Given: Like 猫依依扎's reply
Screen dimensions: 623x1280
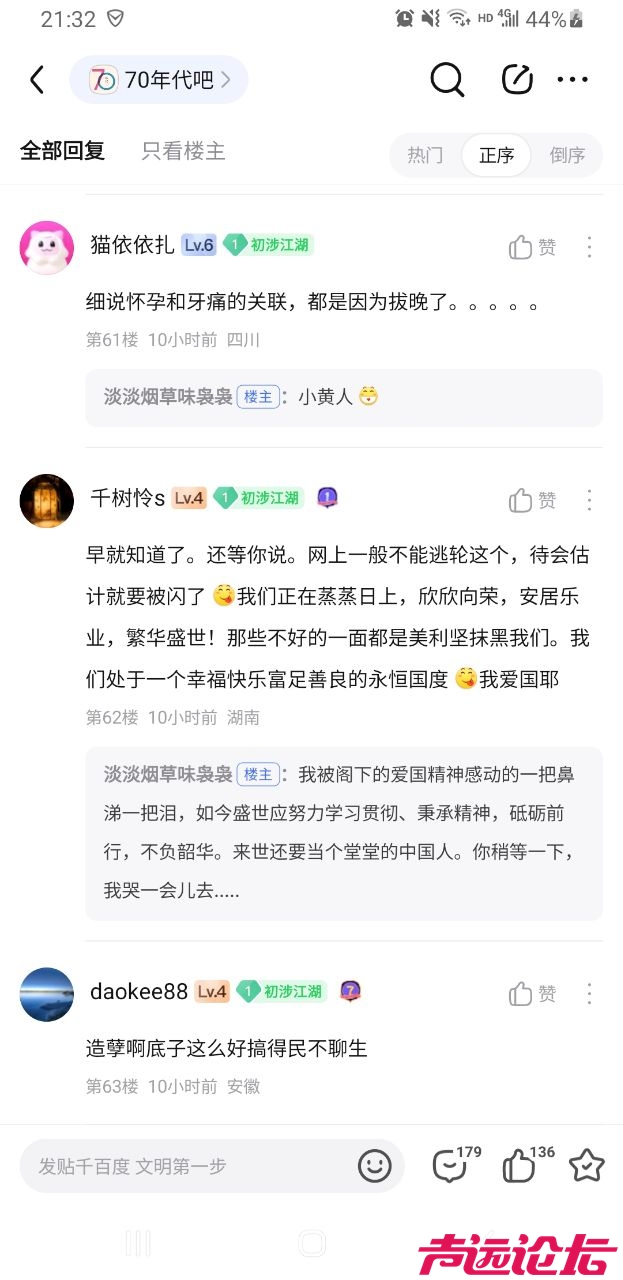Looking at the screenshot, I should 532,247.
